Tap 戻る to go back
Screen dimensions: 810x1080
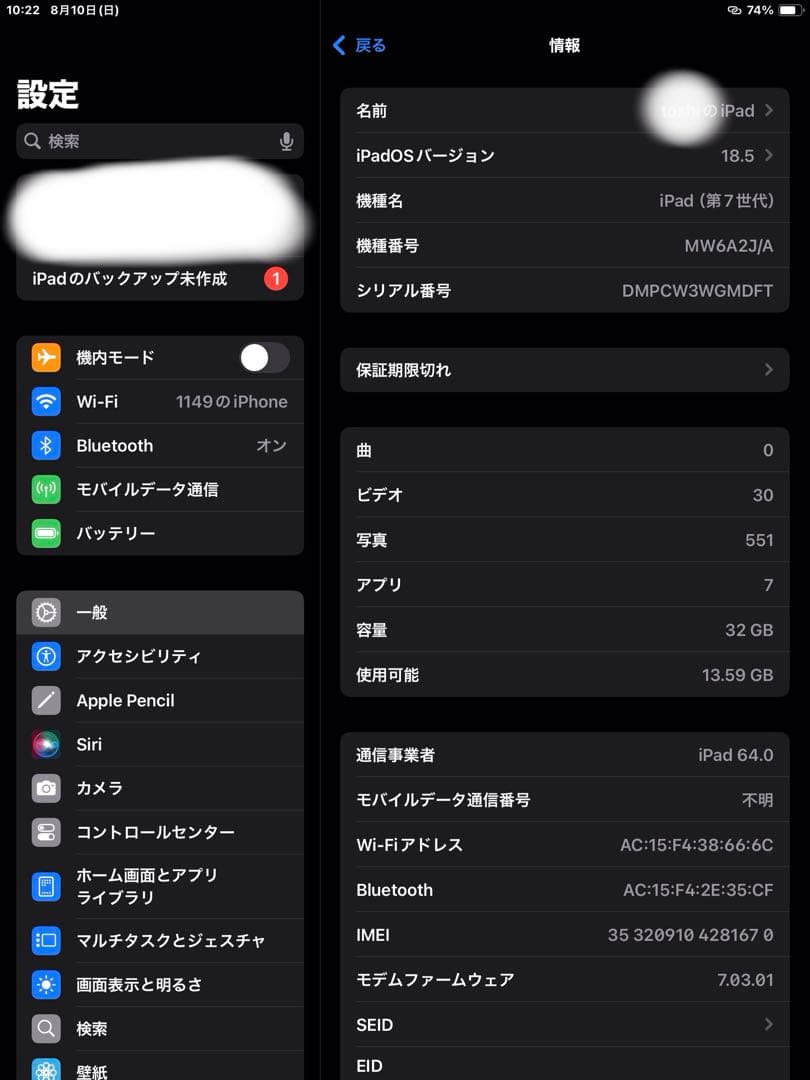tap(358, 46)
